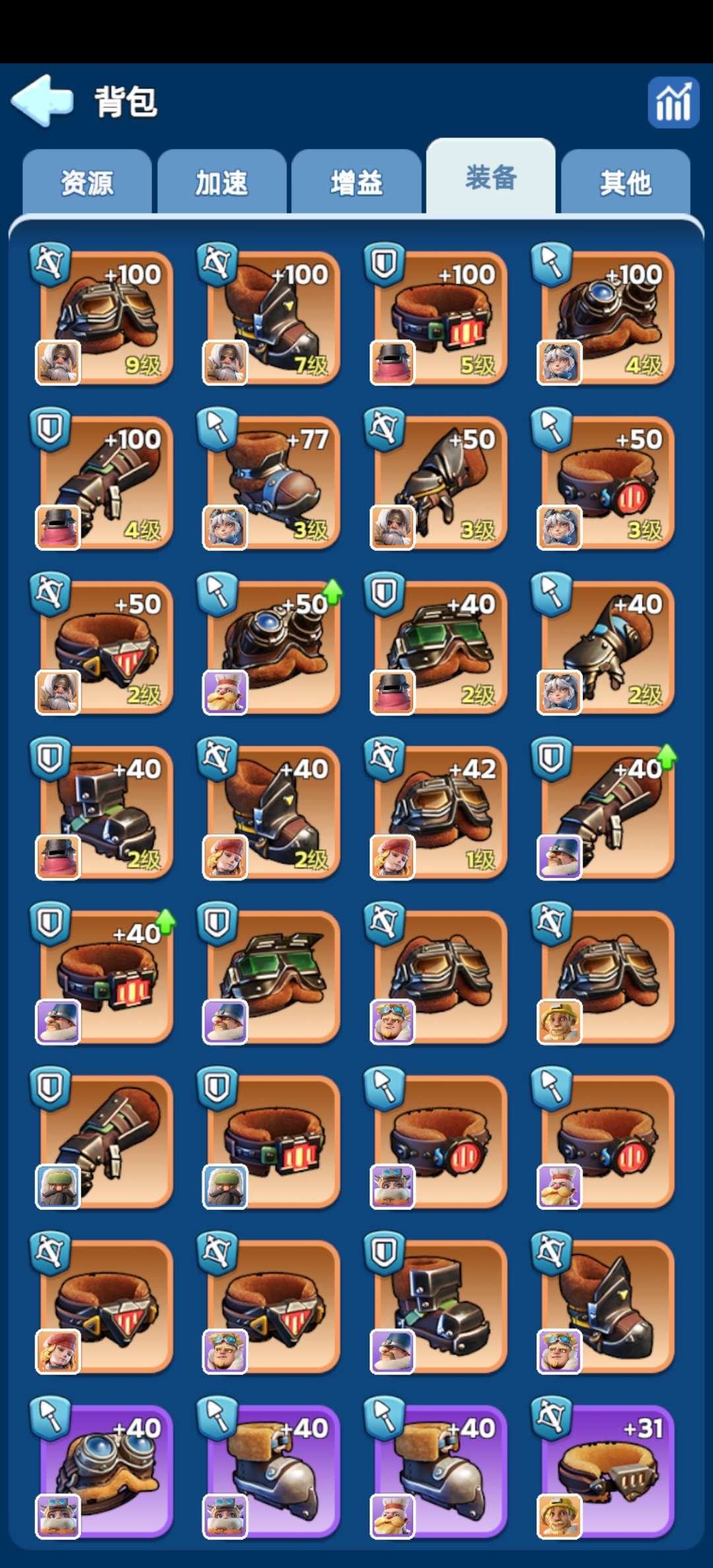Switch to the 加速 tab
Viewport: 713px width, 1568px height.
[222, 183]
